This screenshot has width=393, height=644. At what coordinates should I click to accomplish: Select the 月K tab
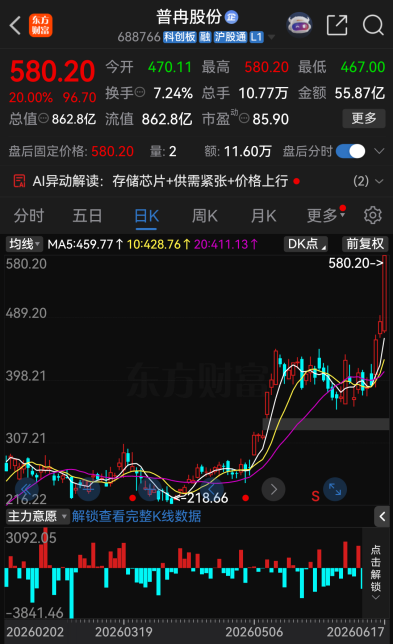coord(263,216)
